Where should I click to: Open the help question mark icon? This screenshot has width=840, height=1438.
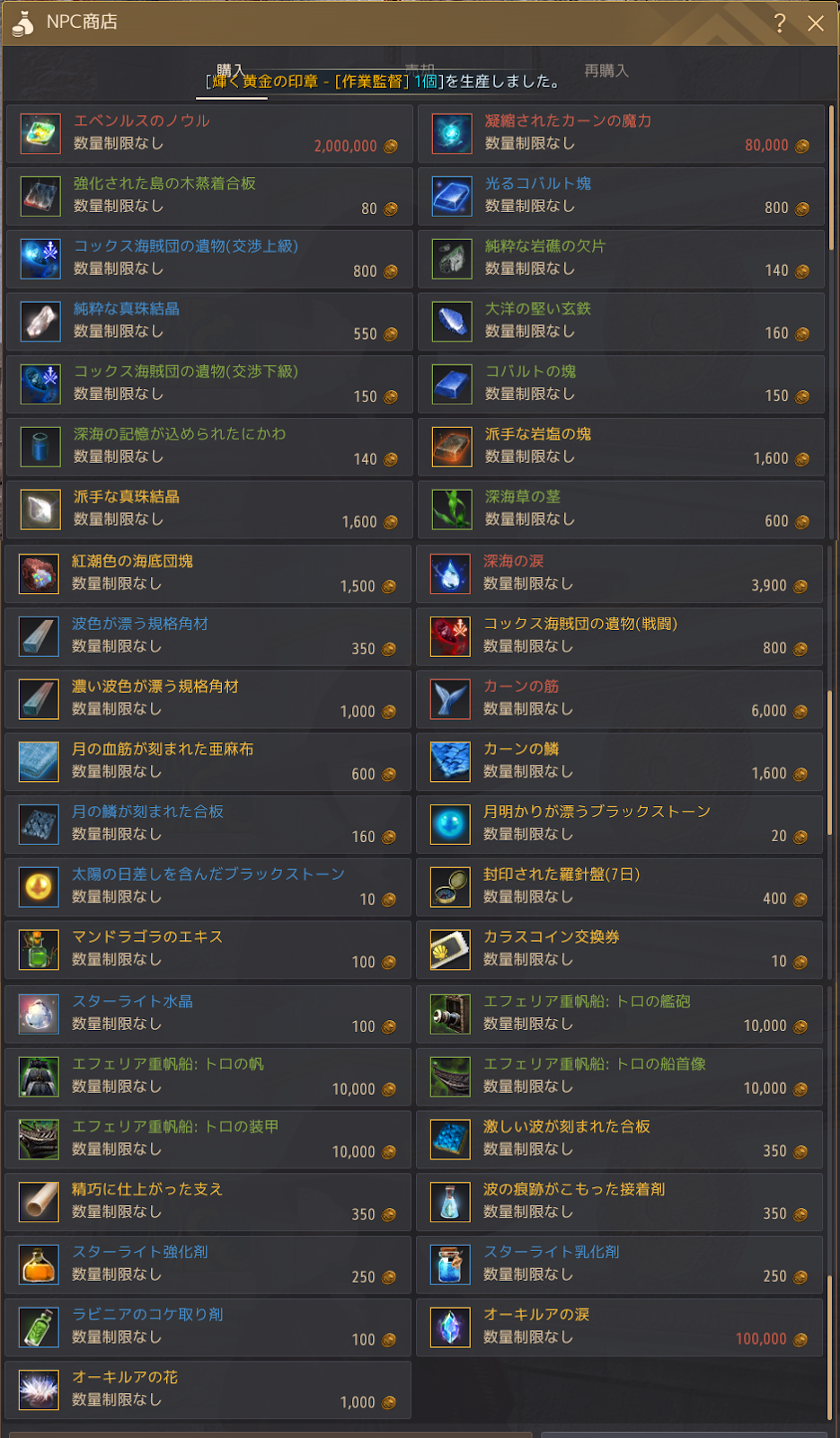click(780, 23)
